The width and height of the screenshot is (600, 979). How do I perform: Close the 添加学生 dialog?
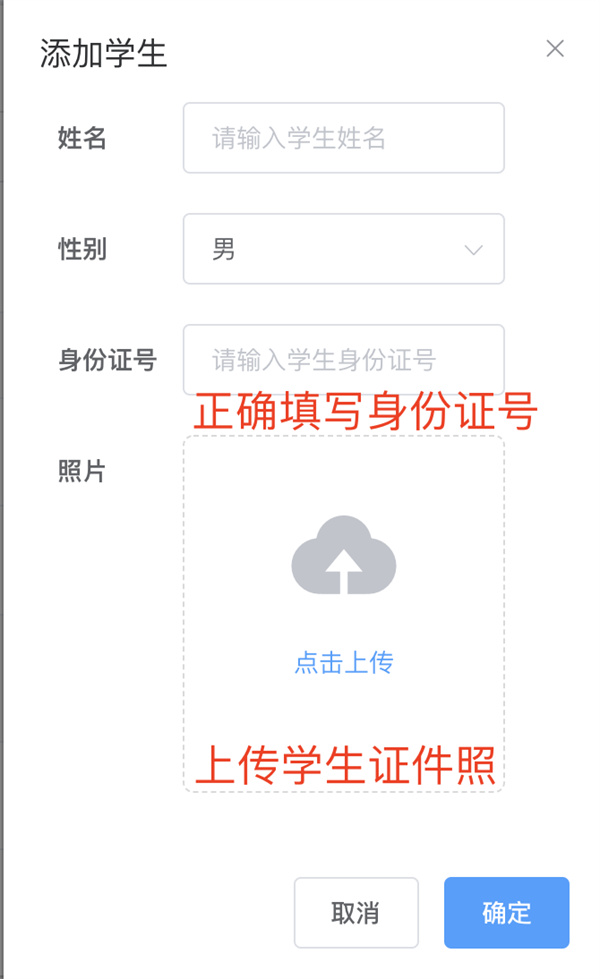click(554, 49)
